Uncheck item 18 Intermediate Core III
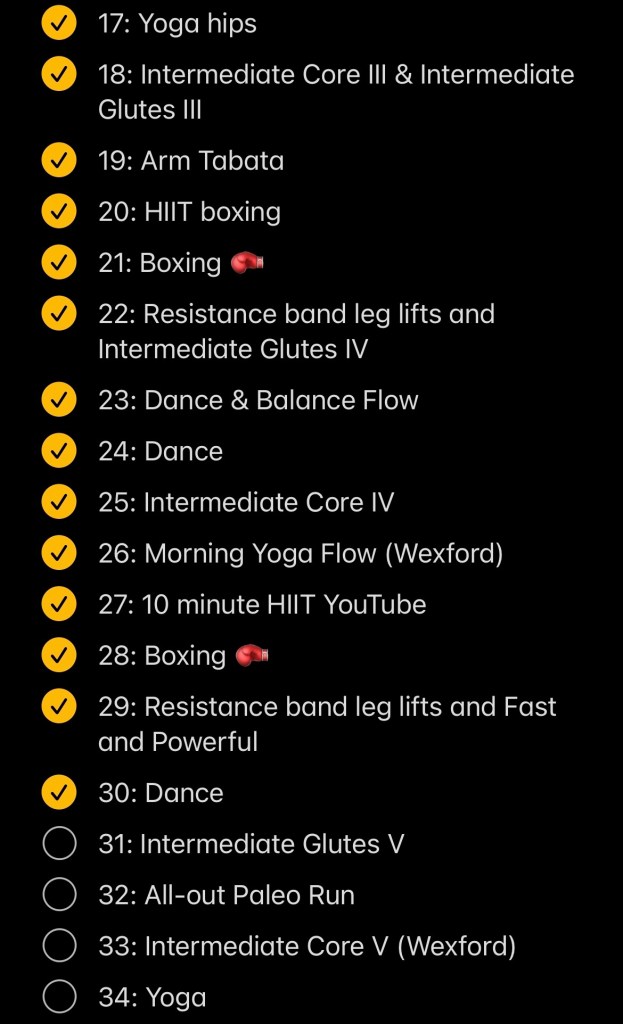Viewport: 623px width, 1024px height. click(x=59, y=75)
